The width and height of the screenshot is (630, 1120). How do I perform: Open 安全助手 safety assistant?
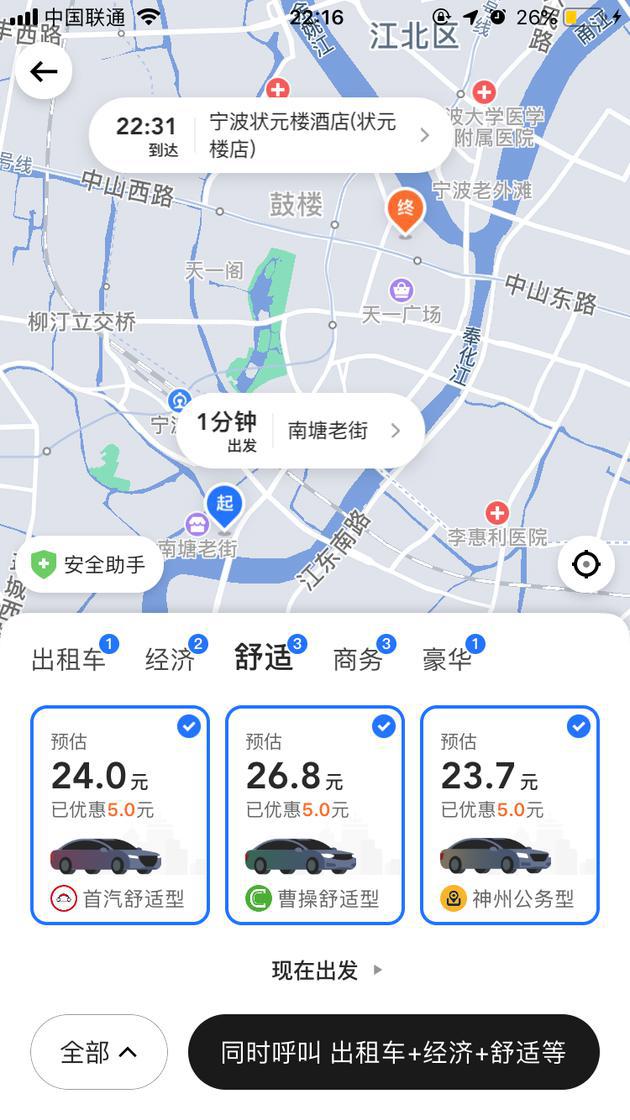(90, 565)
